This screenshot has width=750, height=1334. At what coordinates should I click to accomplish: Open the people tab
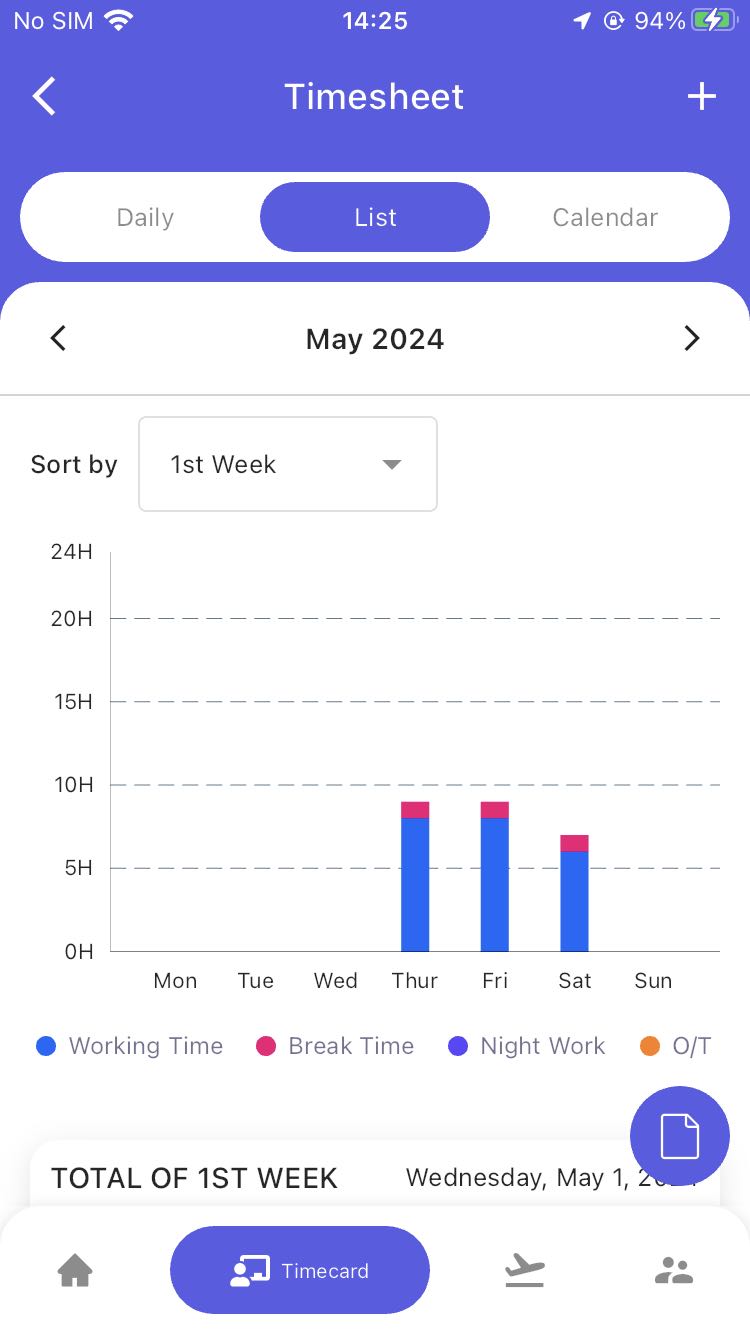(x=674, y=1271)
